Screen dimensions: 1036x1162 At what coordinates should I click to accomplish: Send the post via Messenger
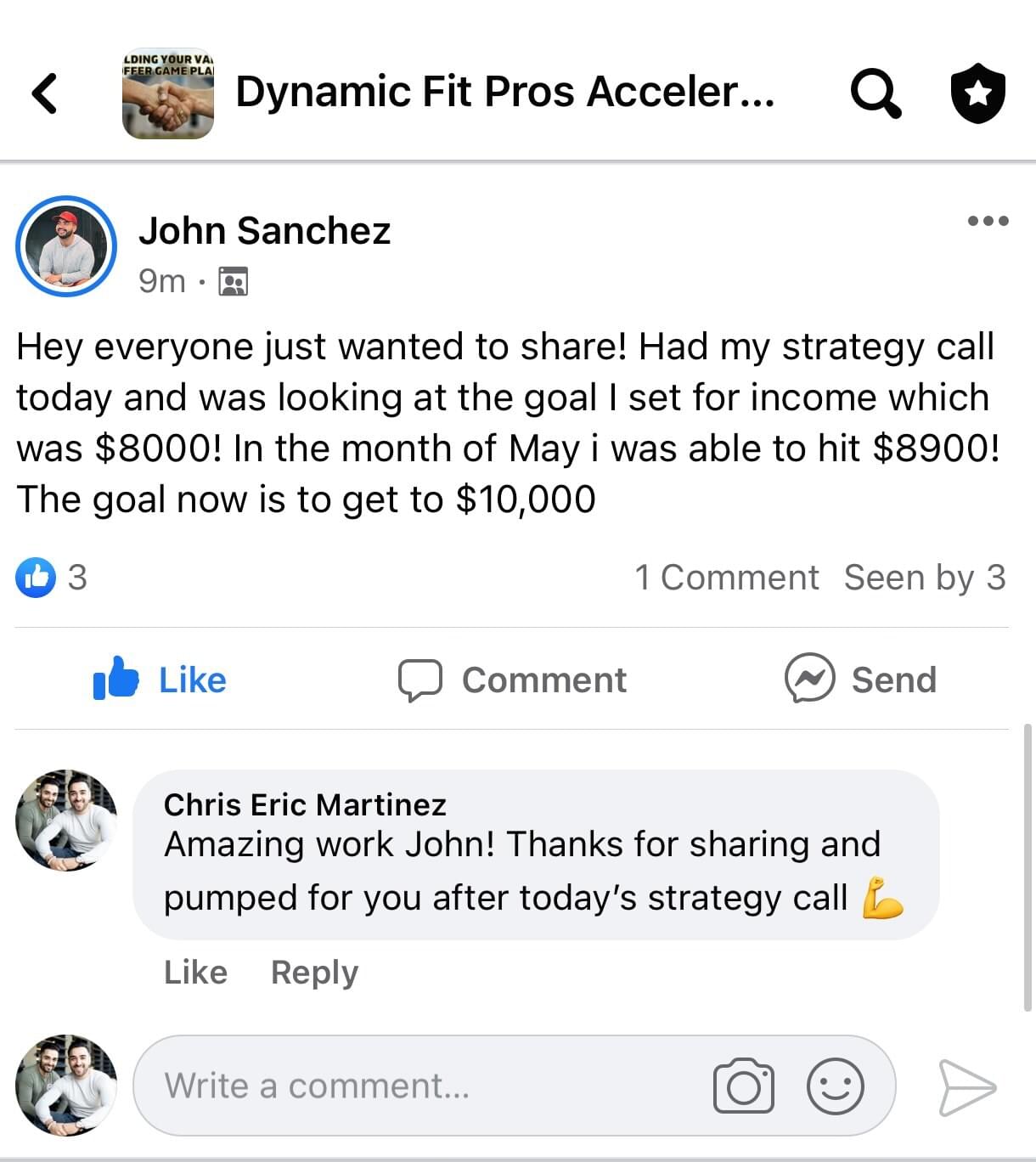860,680
